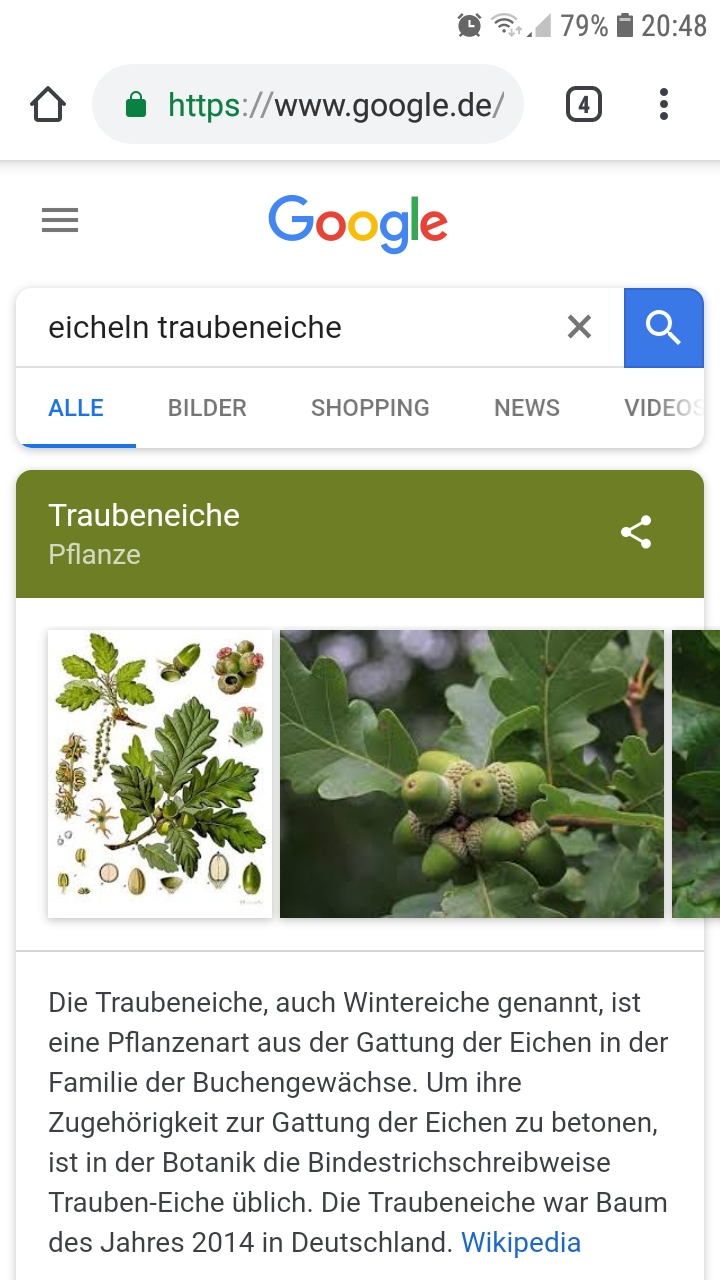Open the Google hamburger menu
Image resolution: width=720 pixels, height=1280 pixels.
coord(60,220)
